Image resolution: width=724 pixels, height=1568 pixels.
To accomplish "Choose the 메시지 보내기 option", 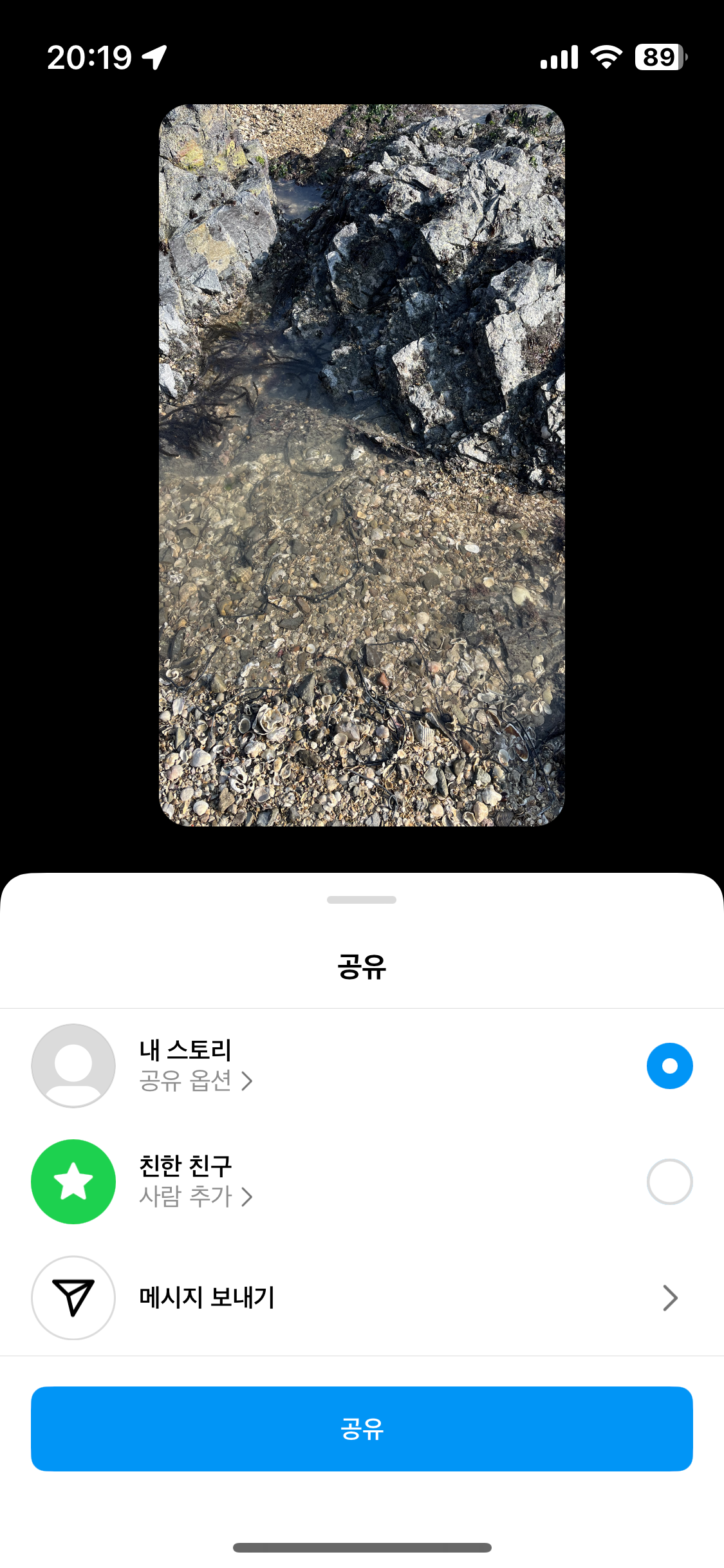I will coord(207,1298).
